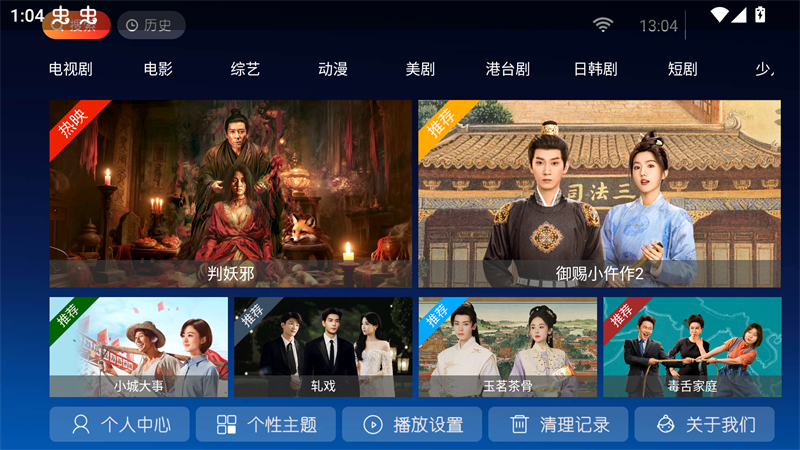Open the 御赐小仵作2 poster
The height and width of the screenshot is (450, 800).
pos(599,193)
